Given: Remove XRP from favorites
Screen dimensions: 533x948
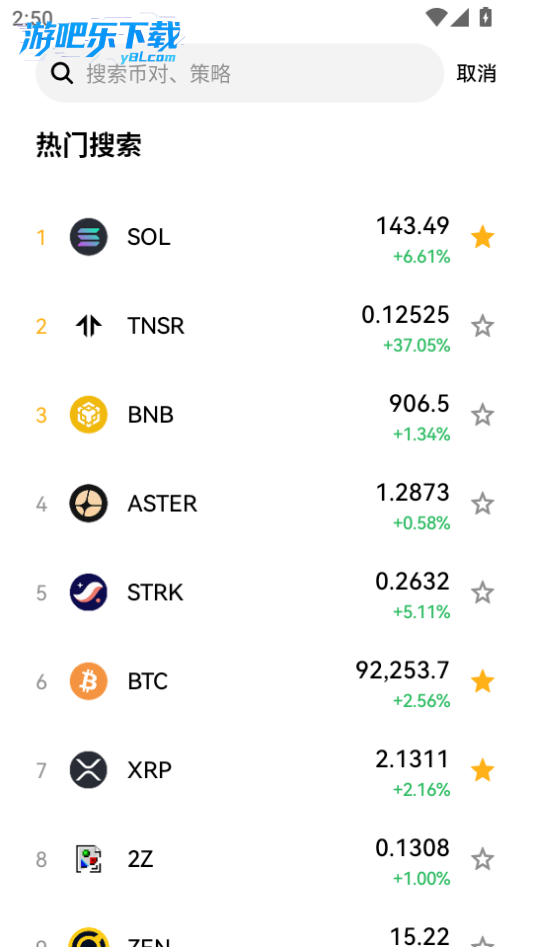Looking at the screenshot, I should [x=482, y=770].
